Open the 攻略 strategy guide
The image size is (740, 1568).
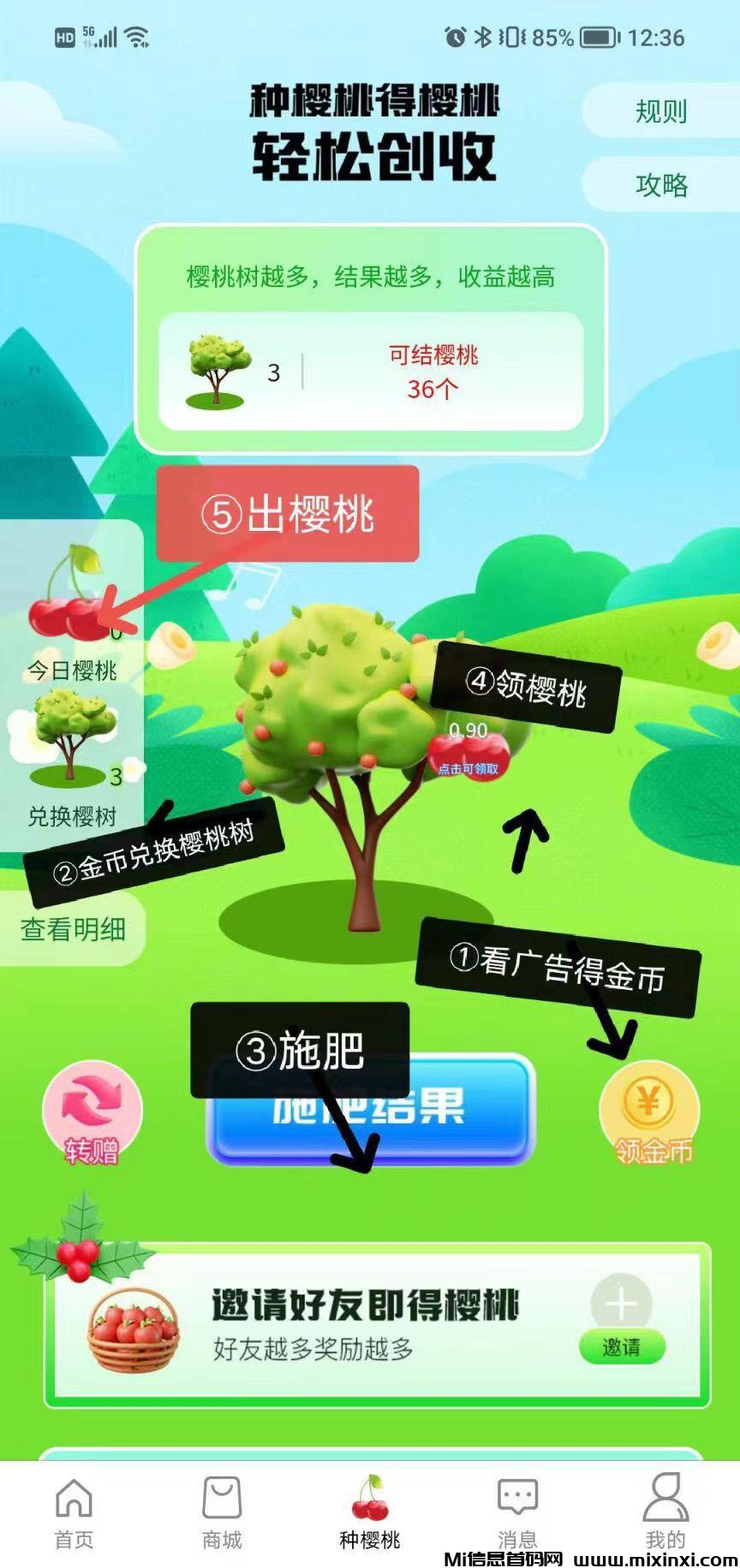pos(660,184)
